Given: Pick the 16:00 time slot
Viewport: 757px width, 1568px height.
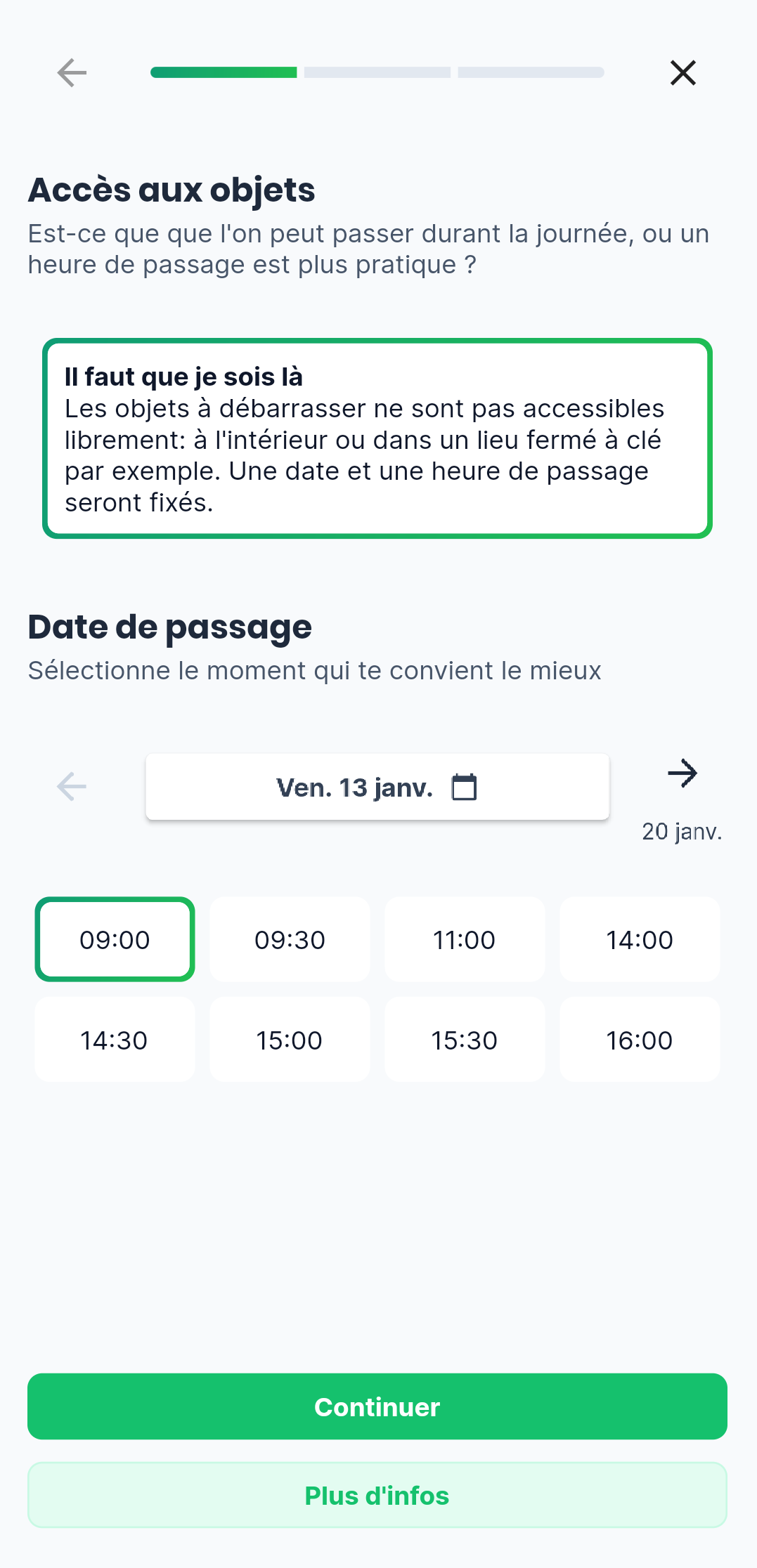Looking at the screenshot, I should 640,1040.
